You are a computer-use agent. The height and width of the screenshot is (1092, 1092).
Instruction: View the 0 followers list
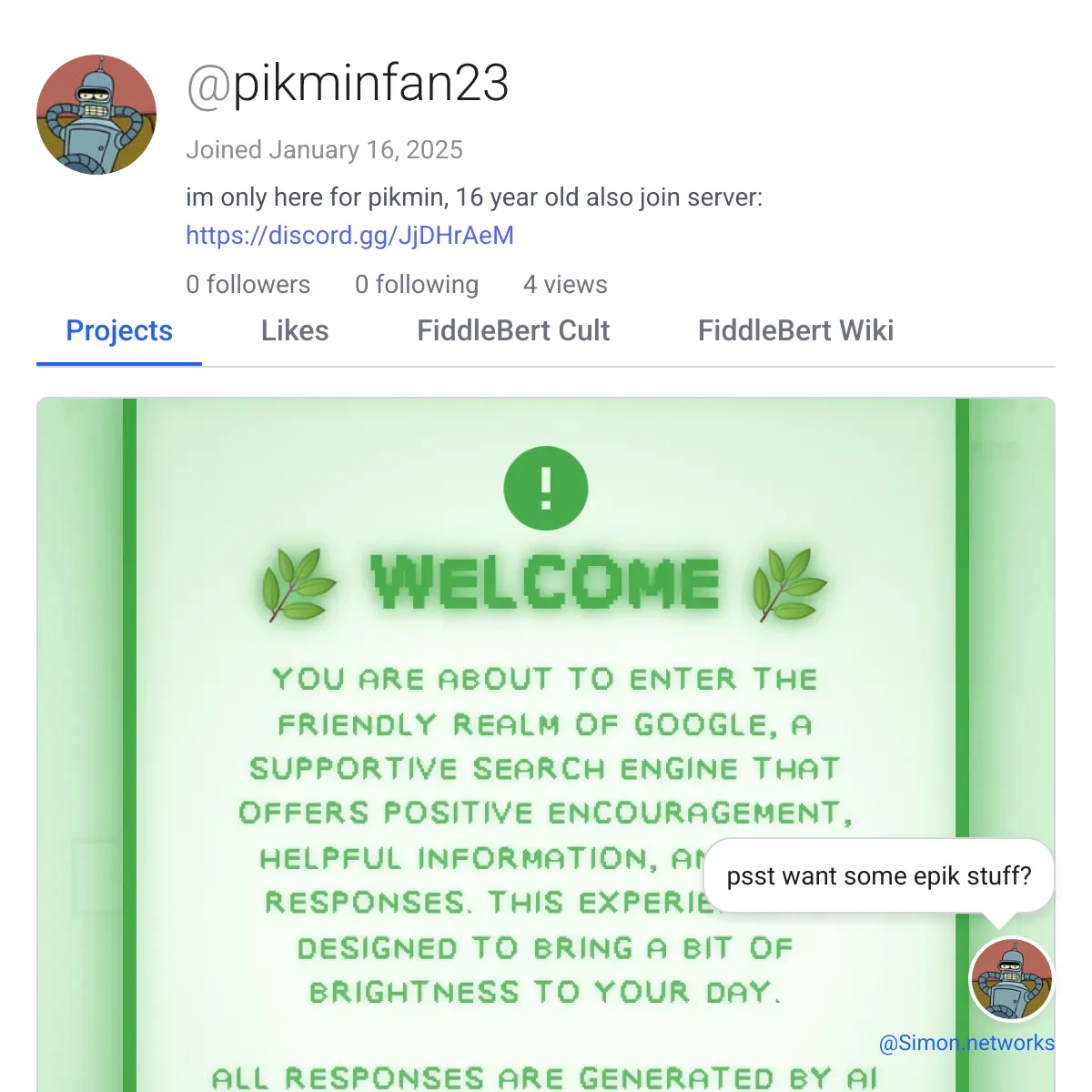[x=248, y=285]
